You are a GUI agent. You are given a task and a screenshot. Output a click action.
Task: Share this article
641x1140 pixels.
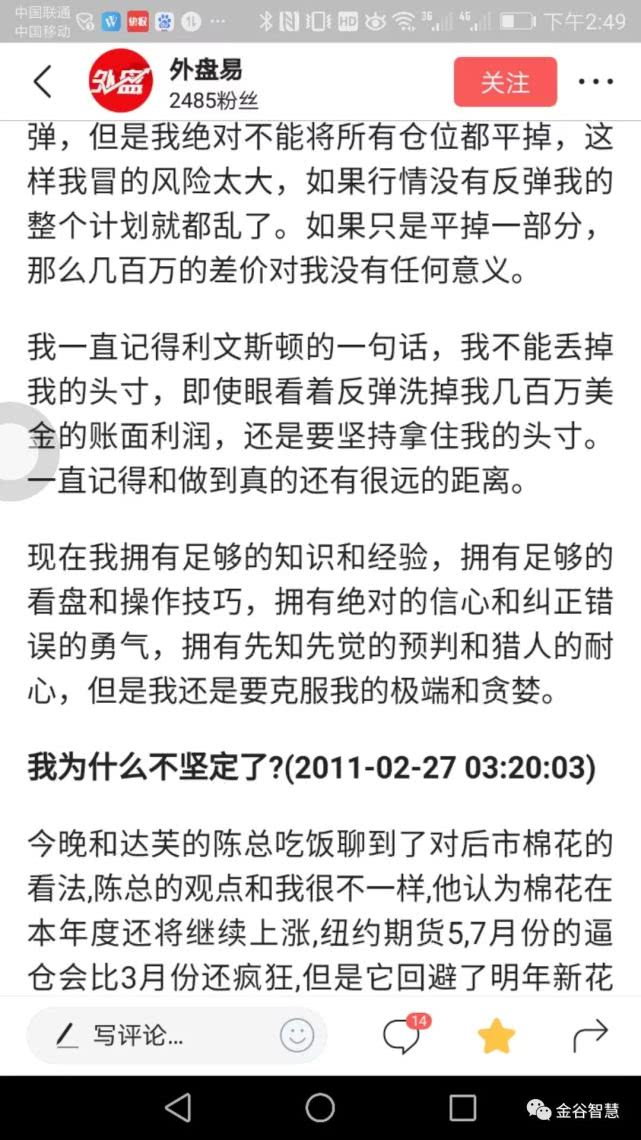tap(590, 1035)
